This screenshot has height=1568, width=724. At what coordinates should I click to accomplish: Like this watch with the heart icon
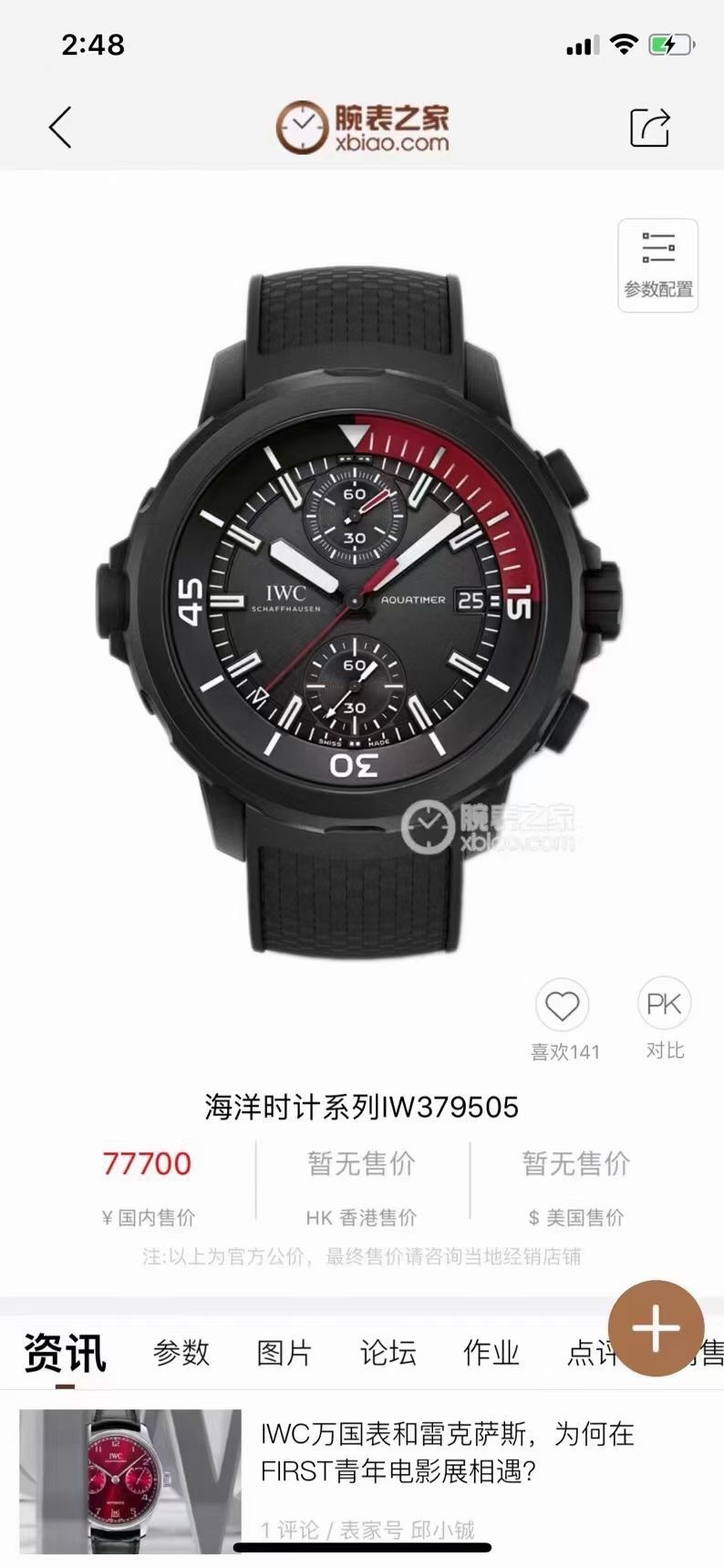pos(563,1007)
